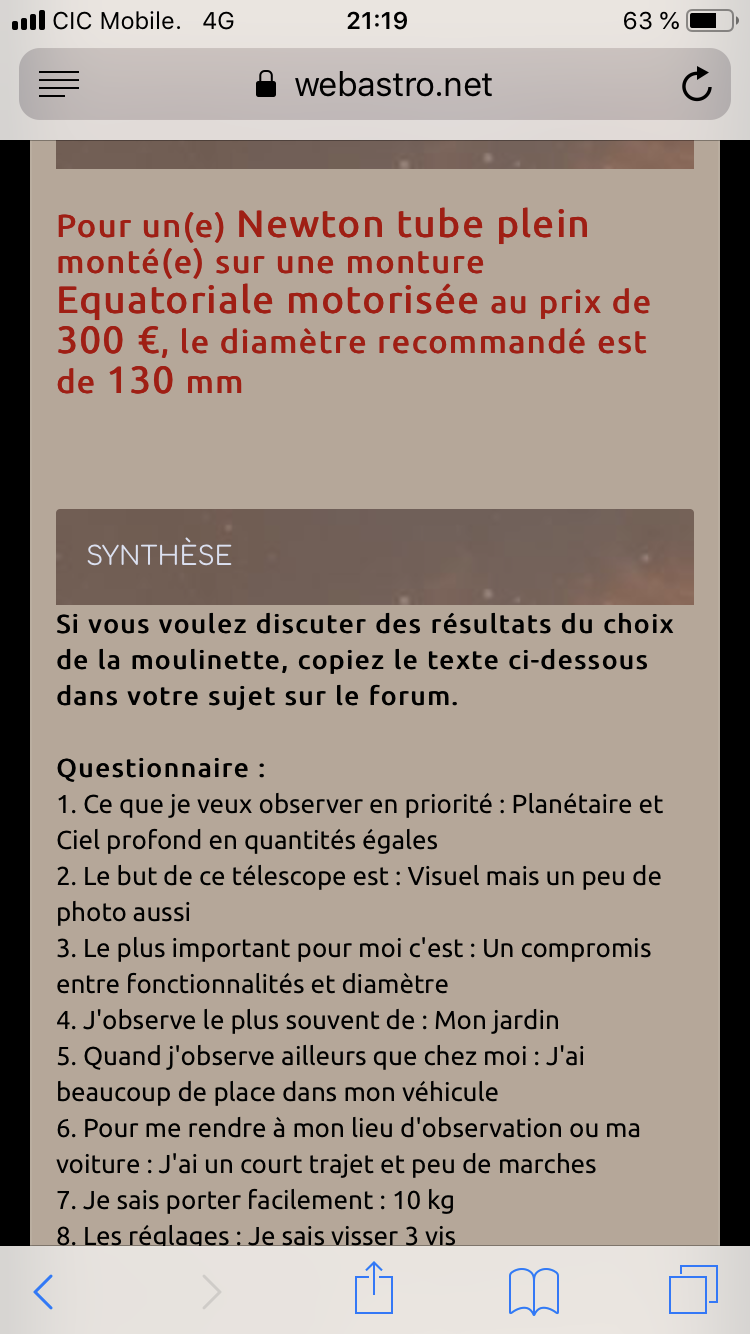Image resolution: width=750 pixels, height=1334 pixels.
Task: Reload the webastro.net page
Action: [696, 85]
